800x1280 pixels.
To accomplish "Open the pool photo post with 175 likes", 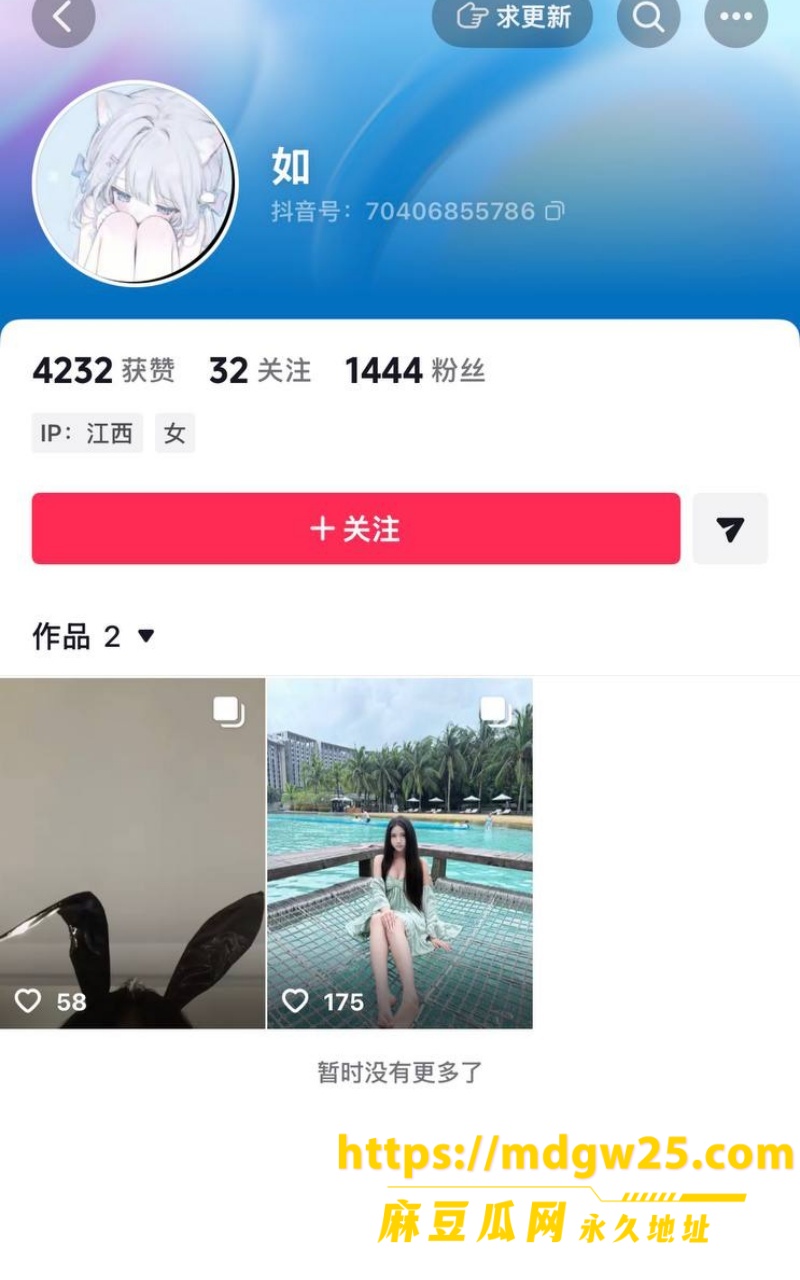I will tap(400, 853).
